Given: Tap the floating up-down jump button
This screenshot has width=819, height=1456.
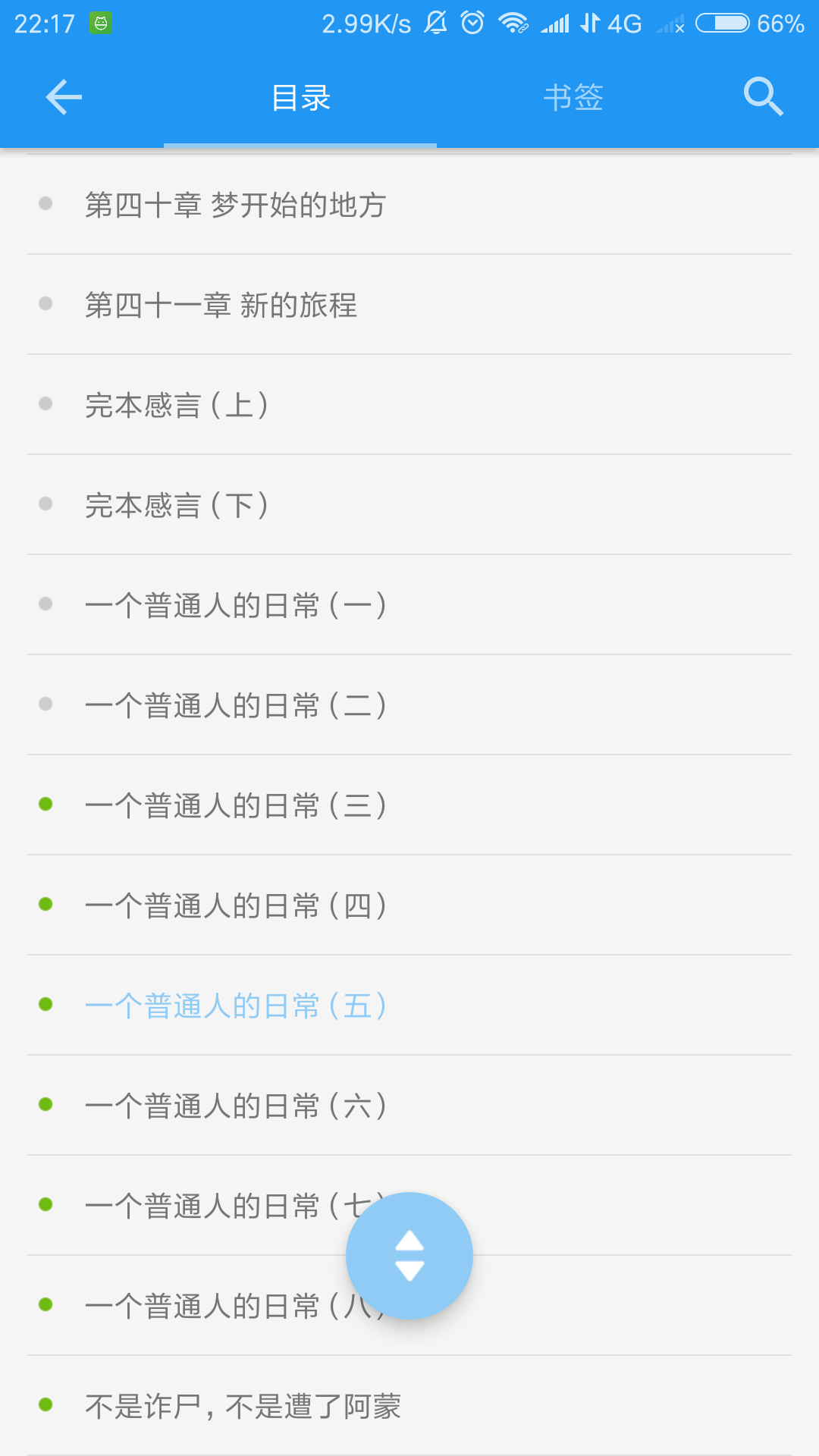Looking at the screenshot, I should point(409,1256).
